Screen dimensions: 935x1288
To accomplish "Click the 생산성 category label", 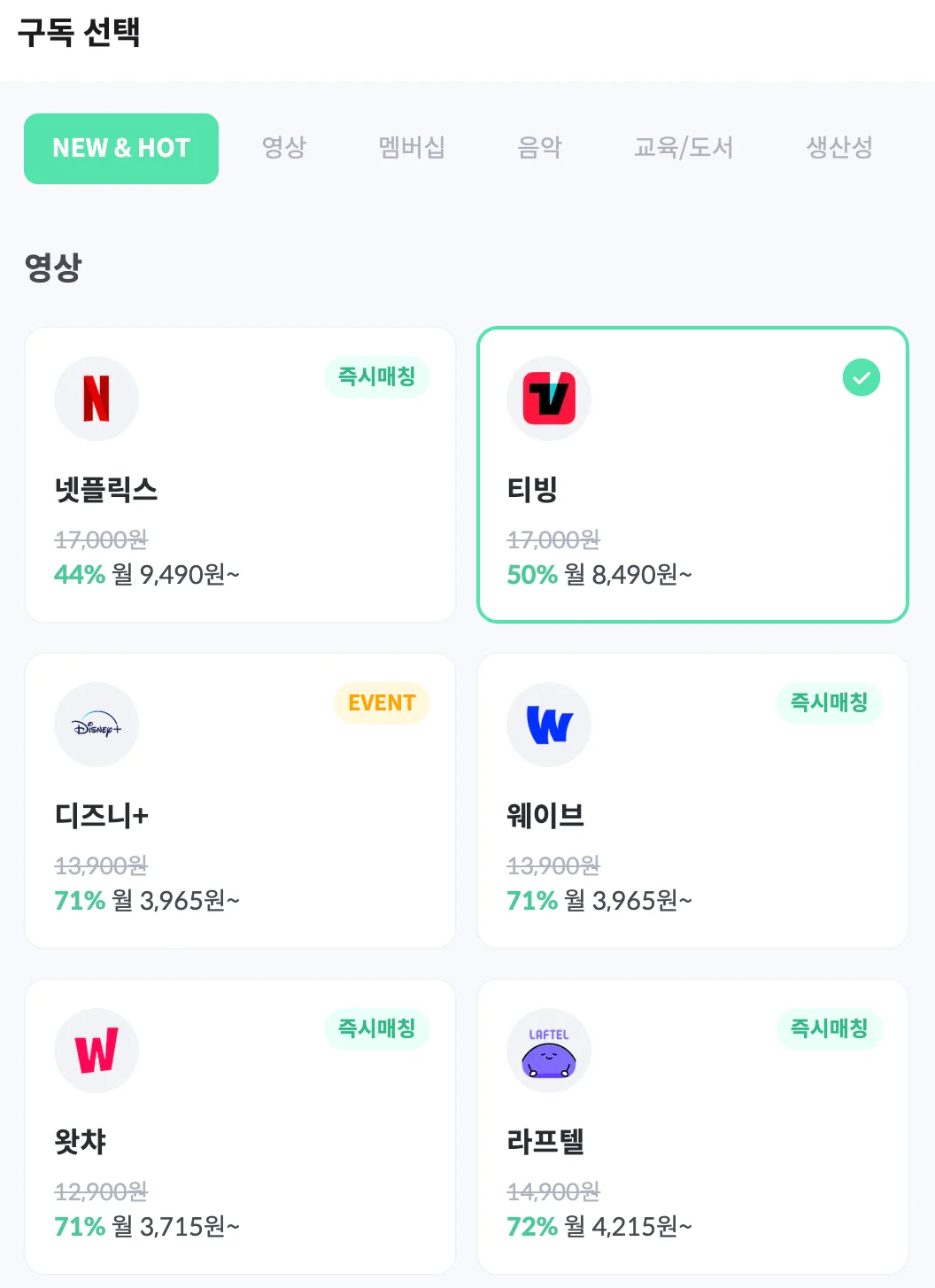I will coord(838,148).
